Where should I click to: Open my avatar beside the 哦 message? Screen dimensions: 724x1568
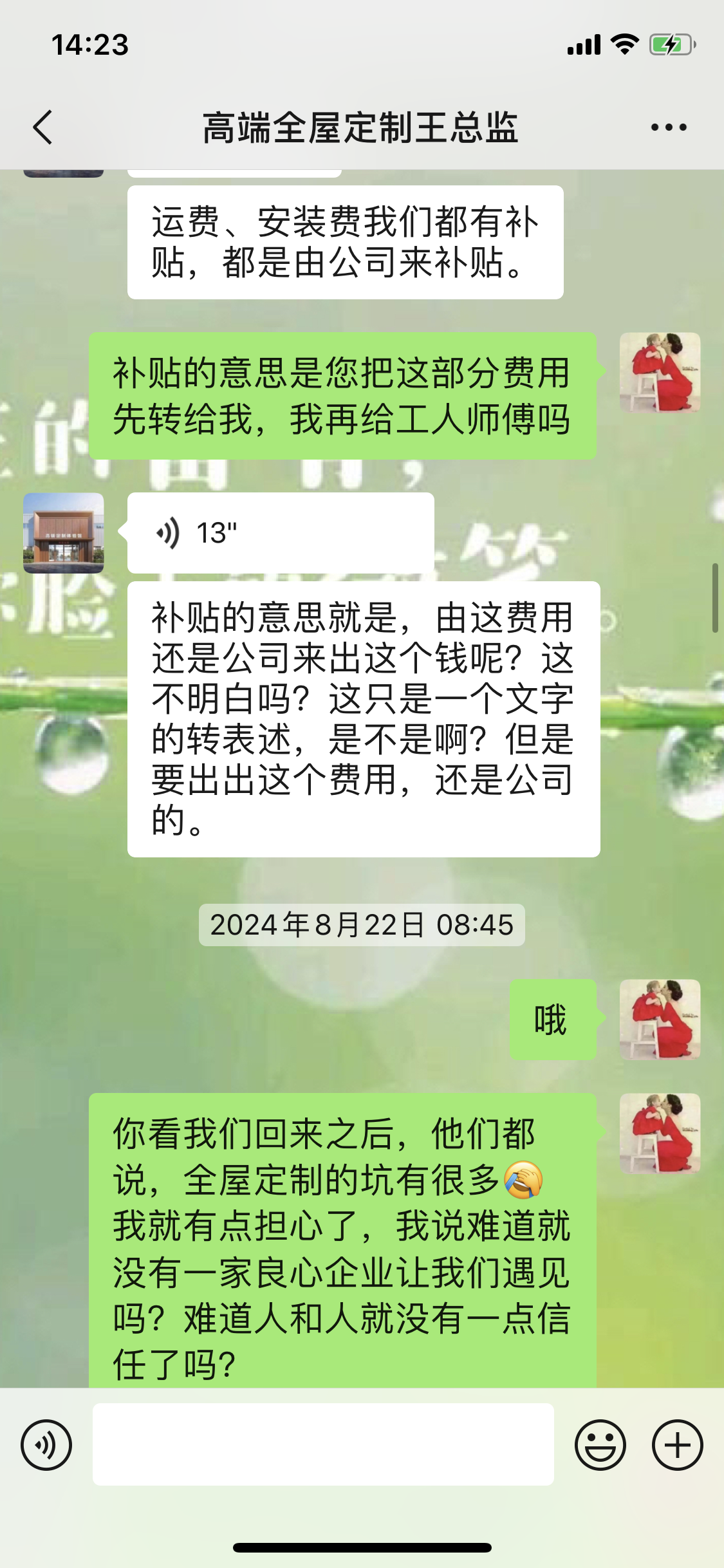coord(660,1020)
